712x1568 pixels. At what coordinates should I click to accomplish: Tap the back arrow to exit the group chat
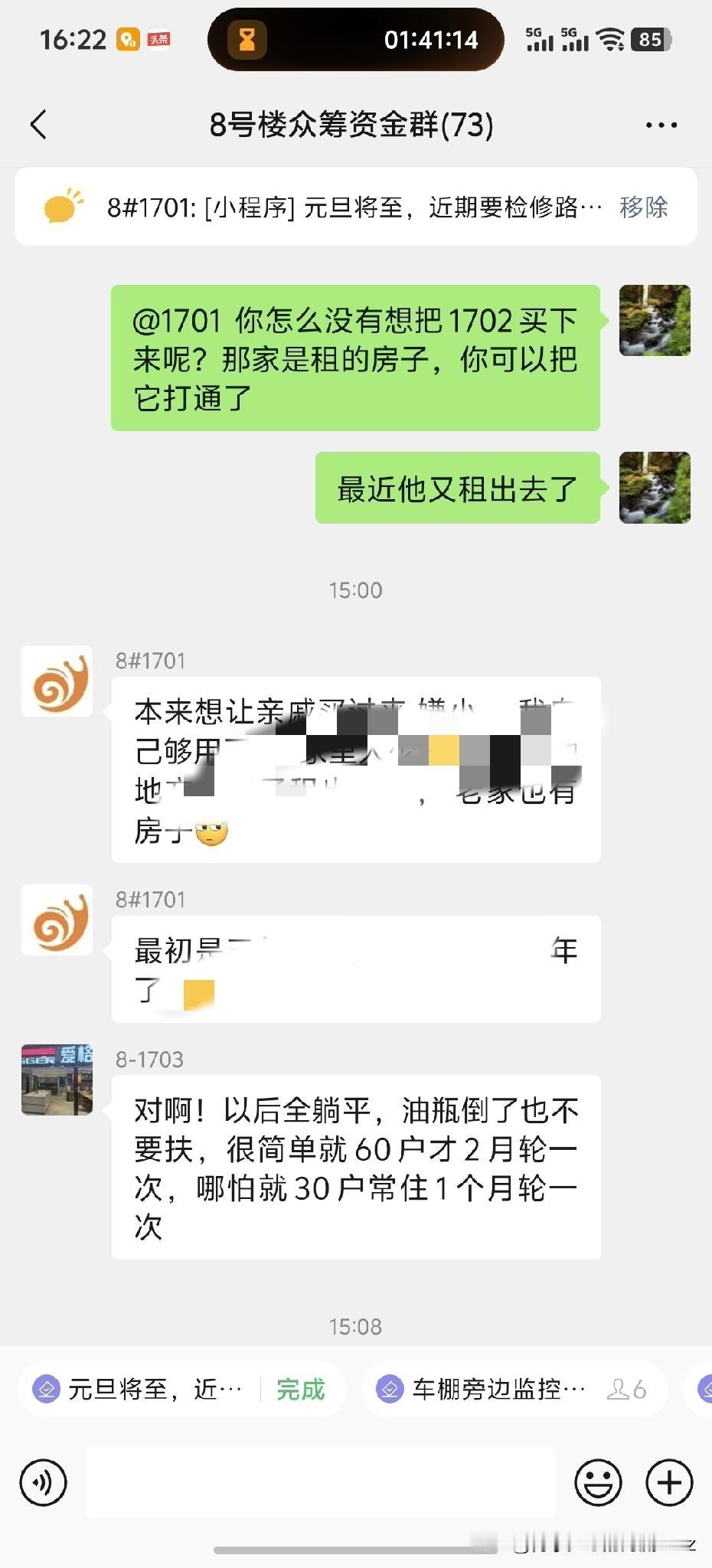38,124
